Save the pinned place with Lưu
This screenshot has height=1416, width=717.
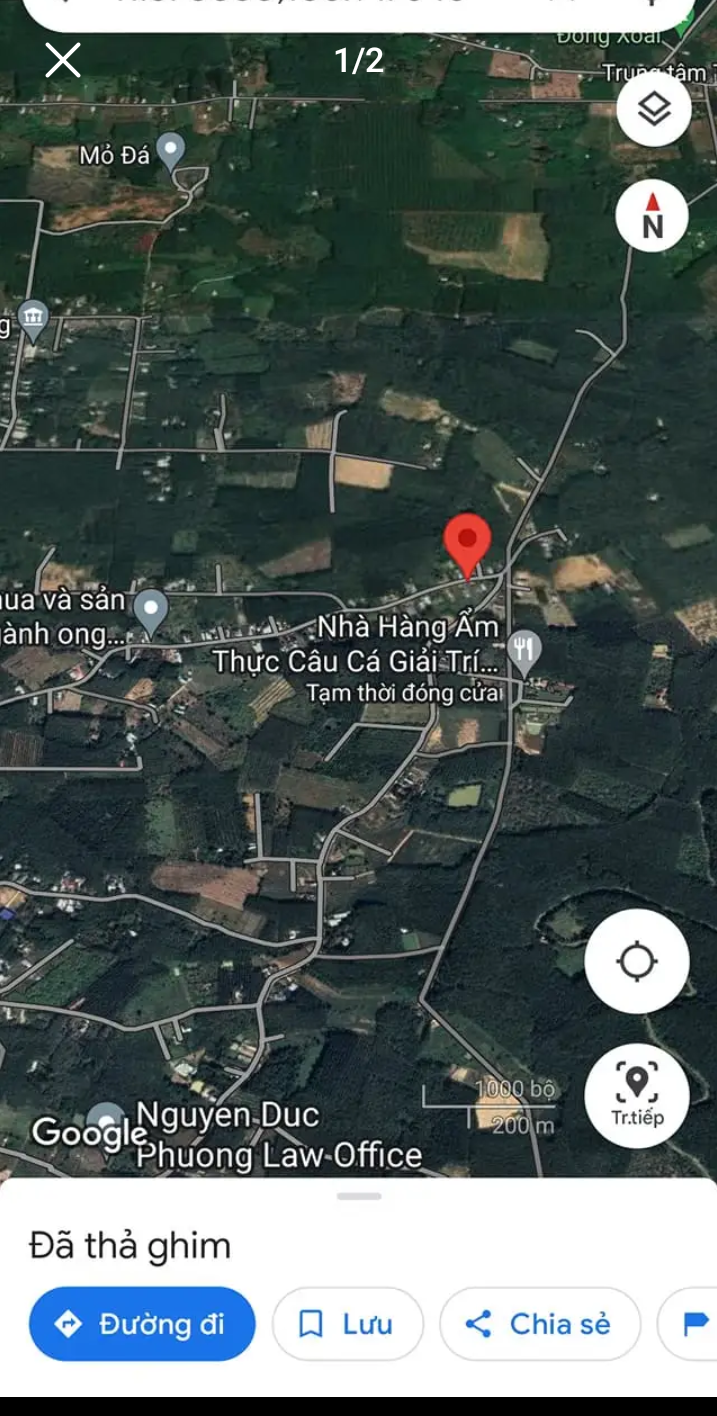click(x=347, y=1324)
